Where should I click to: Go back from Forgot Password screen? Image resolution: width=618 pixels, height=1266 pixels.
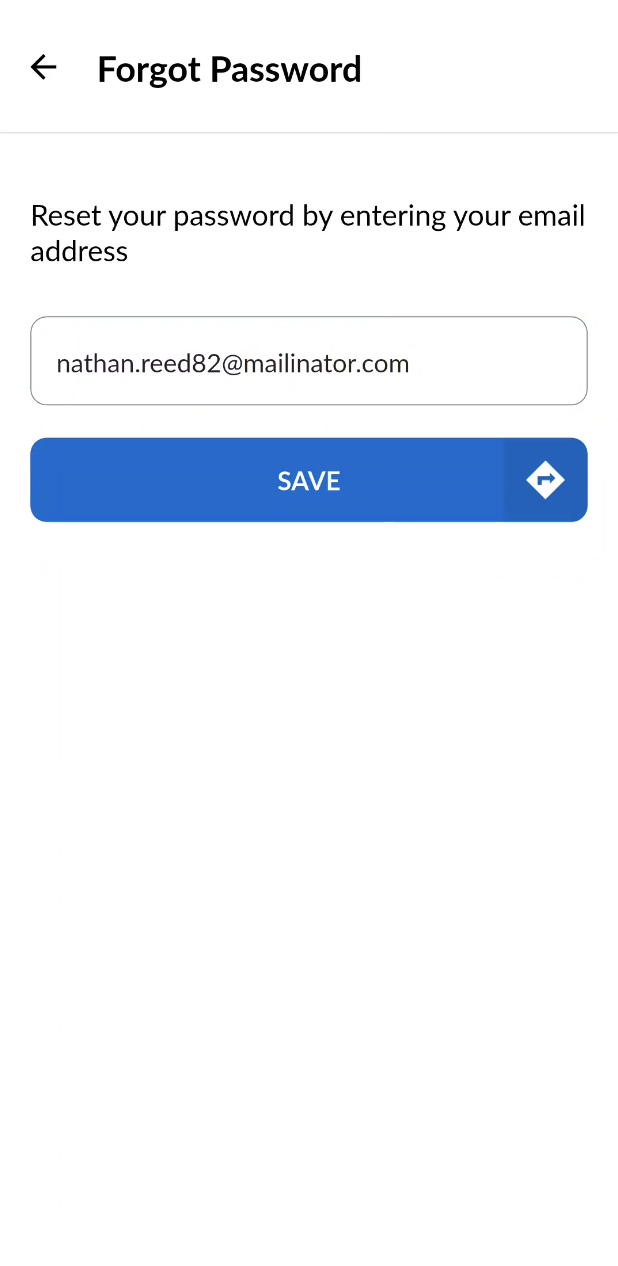pyautogui.click(x=44, y=68)
